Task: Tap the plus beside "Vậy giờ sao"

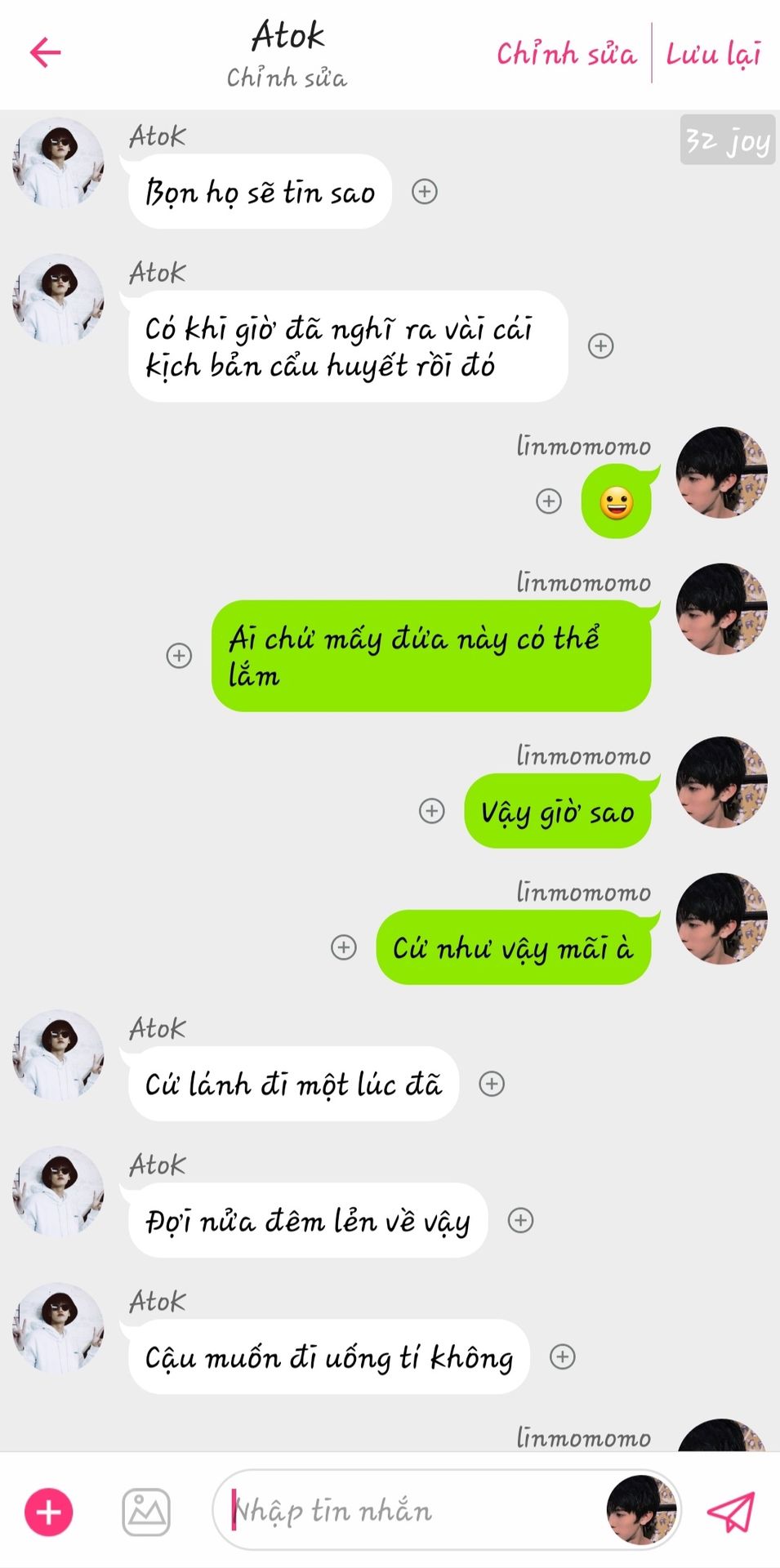Action: pos(432,810)
